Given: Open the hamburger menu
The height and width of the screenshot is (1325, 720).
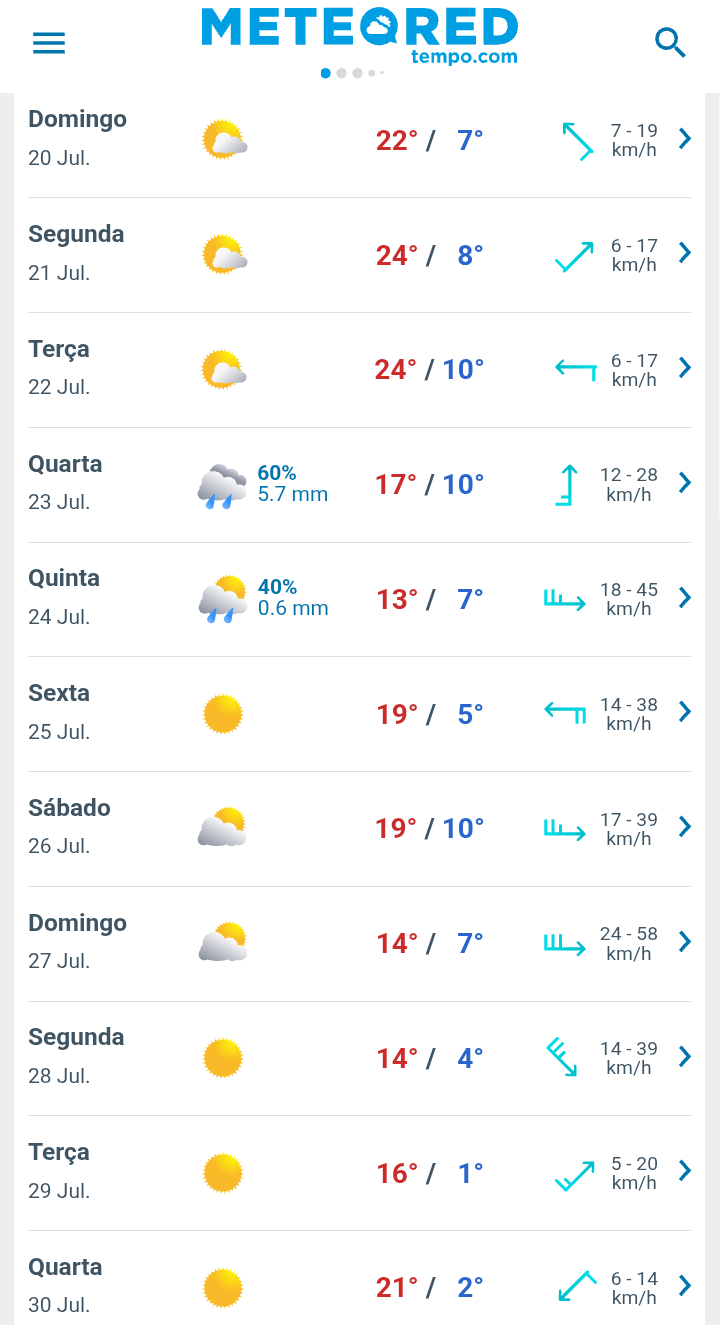Looking at the screenshot, I should tap(49, 43).
